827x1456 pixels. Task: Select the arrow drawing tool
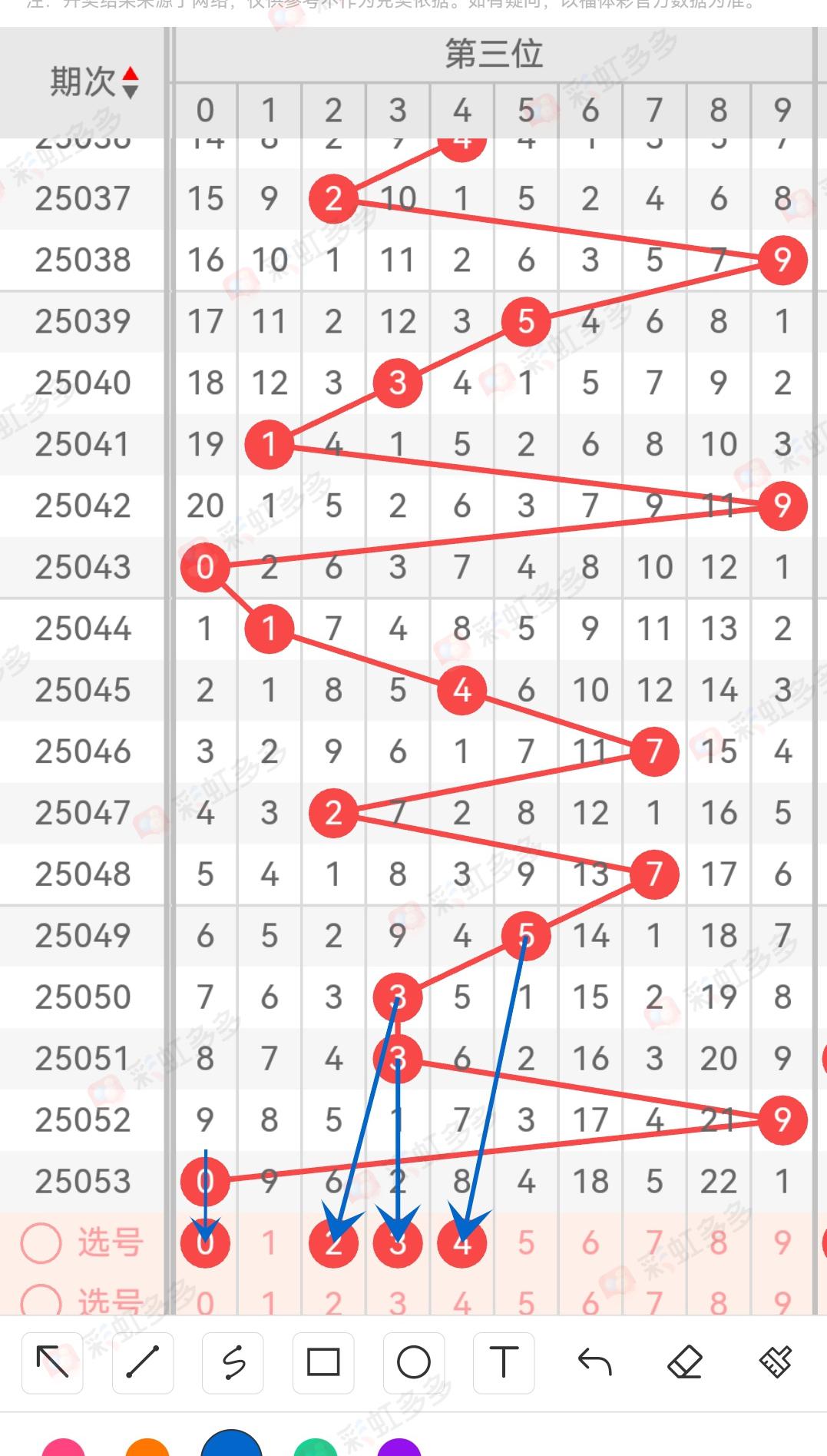tap(52, 1363)
